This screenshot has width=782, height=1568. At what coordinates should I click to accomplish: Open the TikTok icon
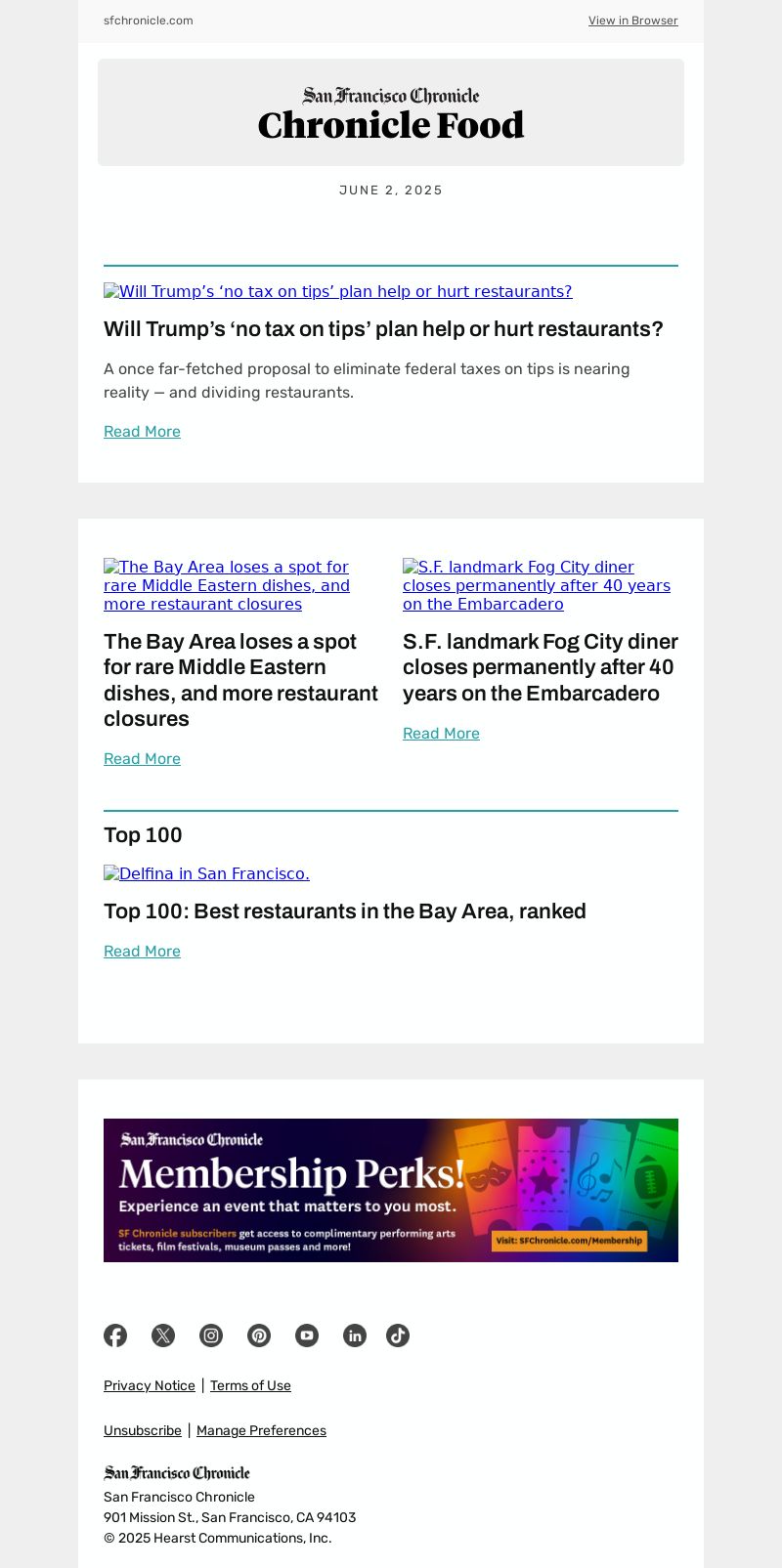point(398,1335)
